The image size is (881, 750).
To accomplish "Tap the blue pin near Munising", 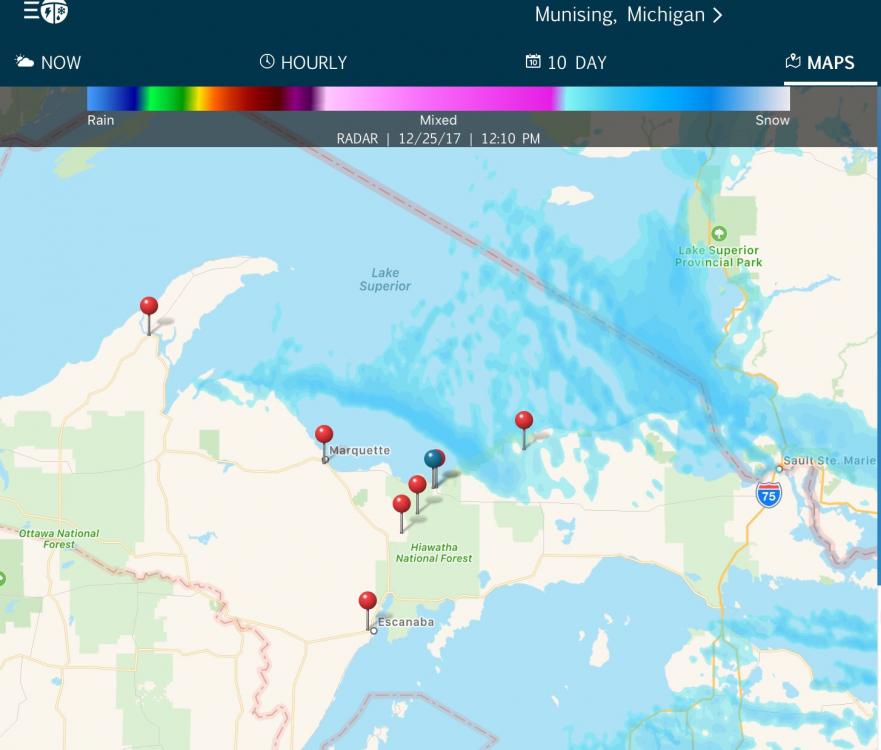I will 433,460.
